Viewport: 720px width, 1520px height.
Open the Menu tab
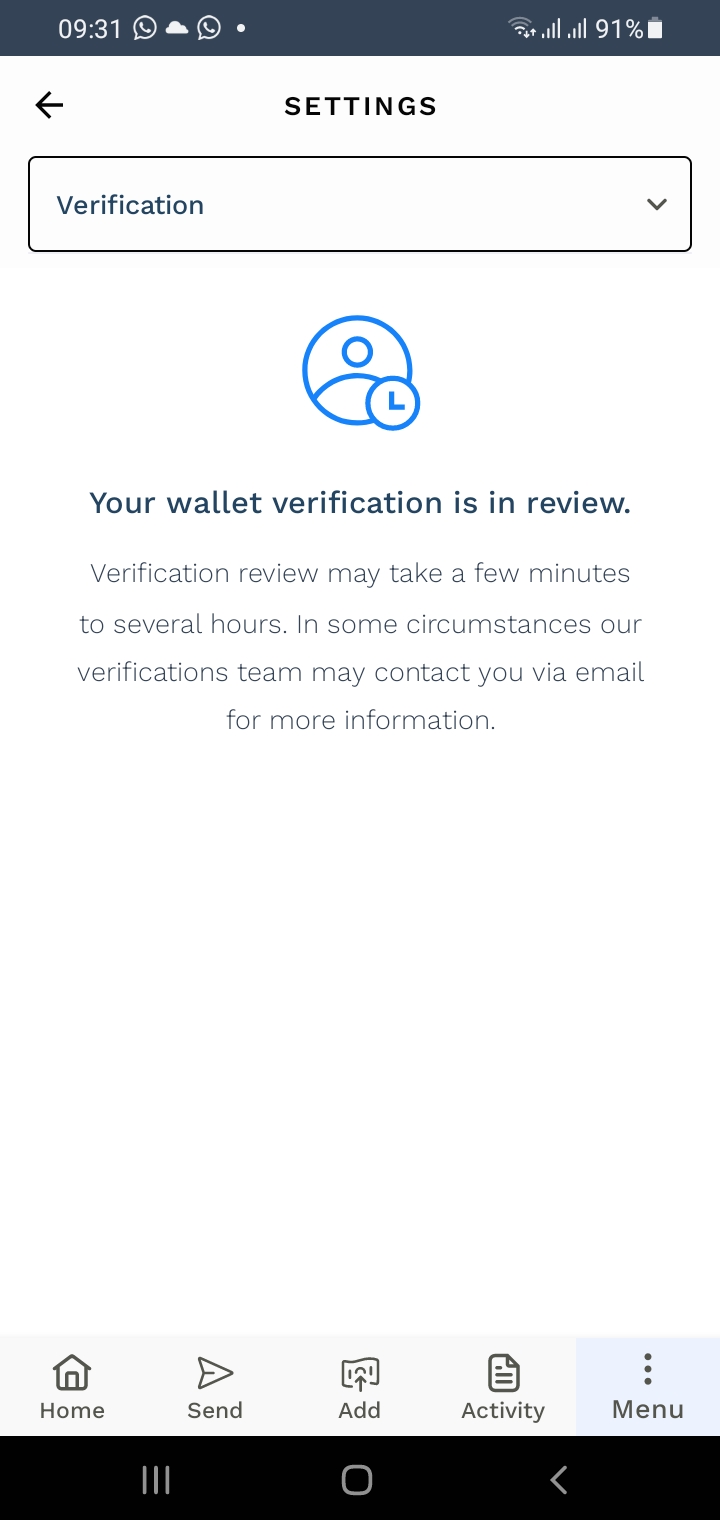(647, 1386)
